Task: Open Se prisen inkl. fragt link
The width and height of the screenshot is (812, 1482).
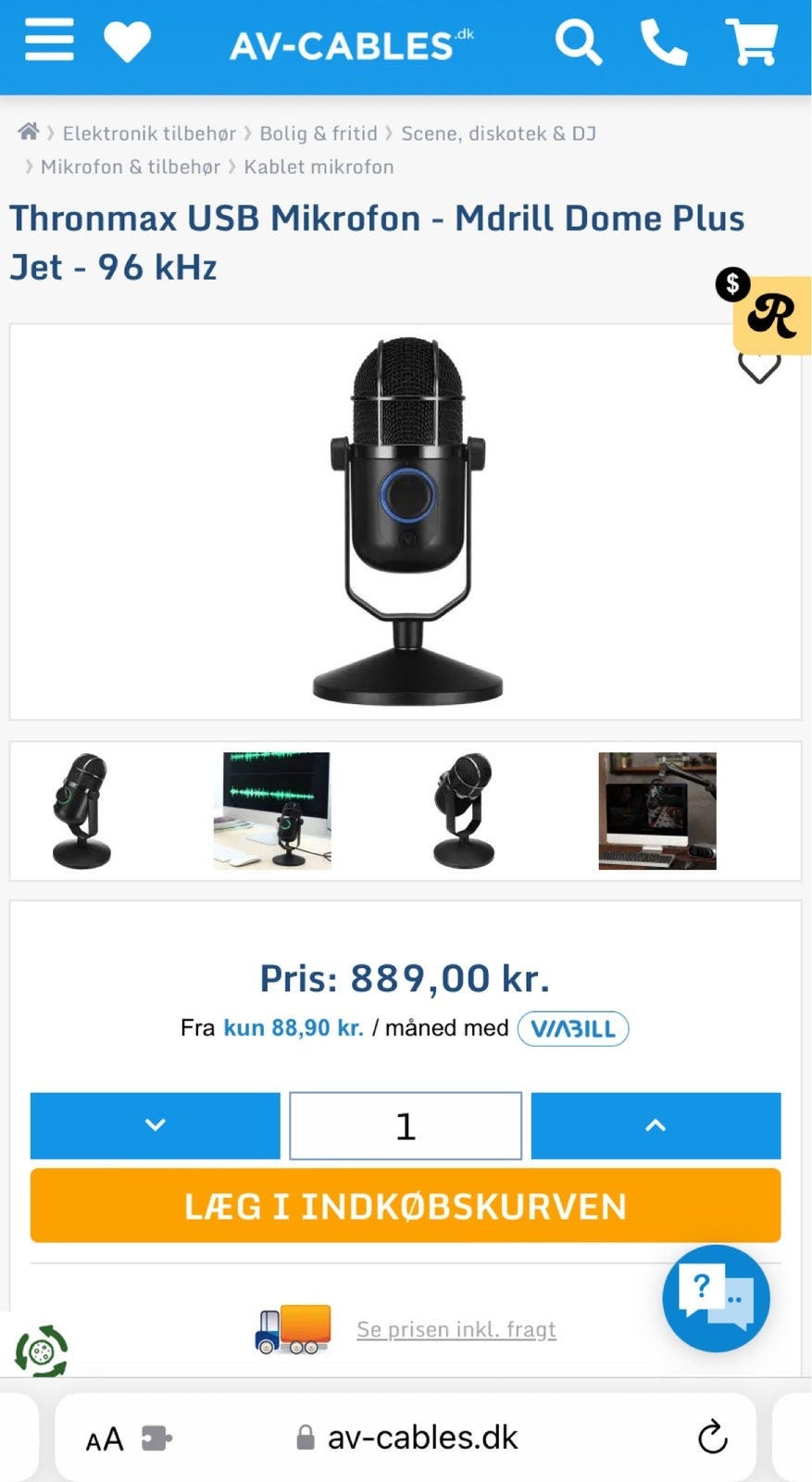Action: [456, 1329]
